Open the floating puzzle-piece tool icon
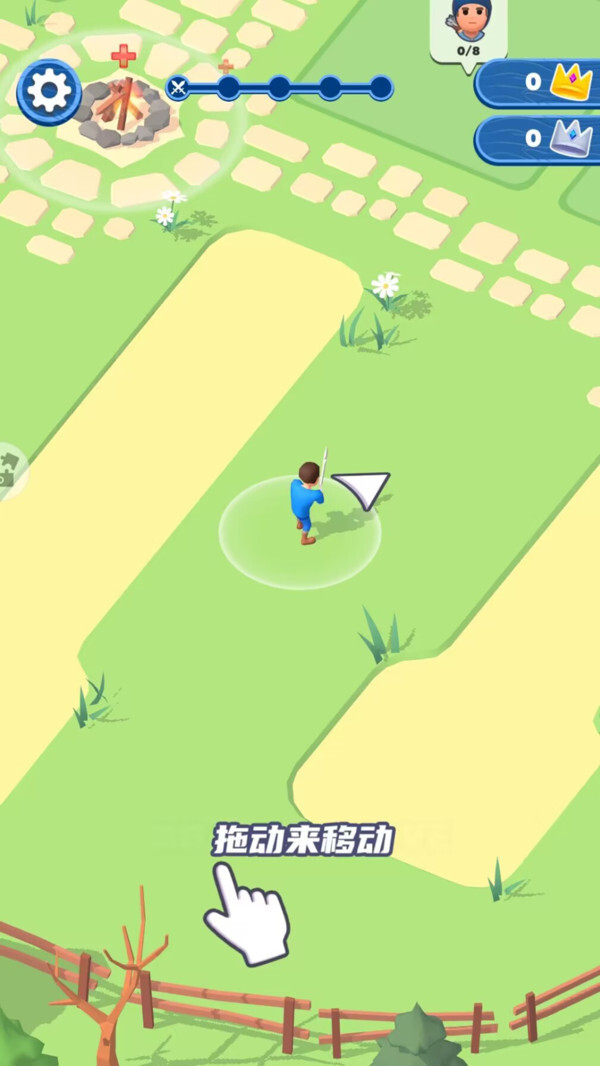This screenshot has height=1066, width=600. pos(10,470)
